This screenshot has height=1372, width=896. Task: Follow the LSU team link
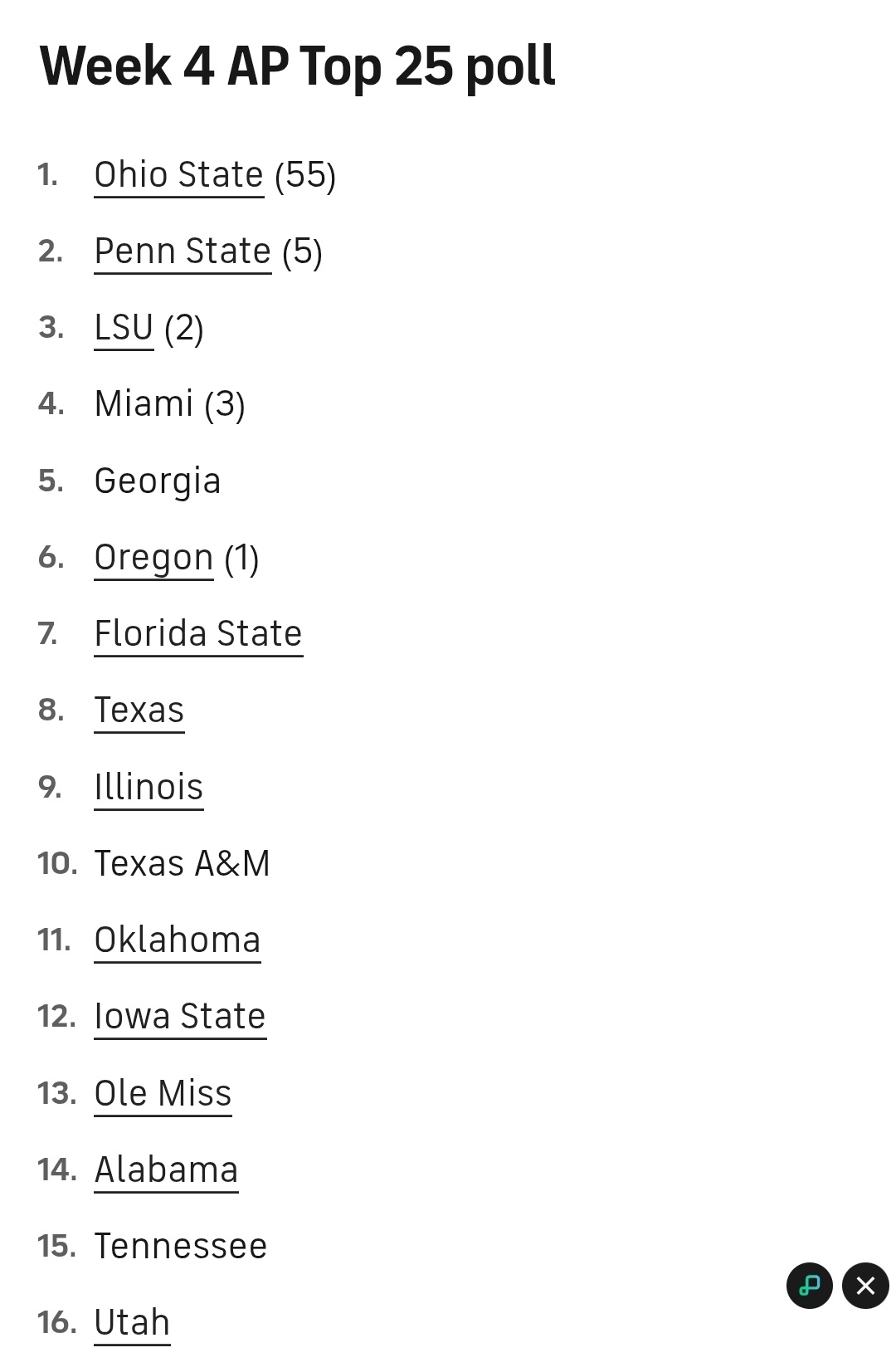click(124, 328)
